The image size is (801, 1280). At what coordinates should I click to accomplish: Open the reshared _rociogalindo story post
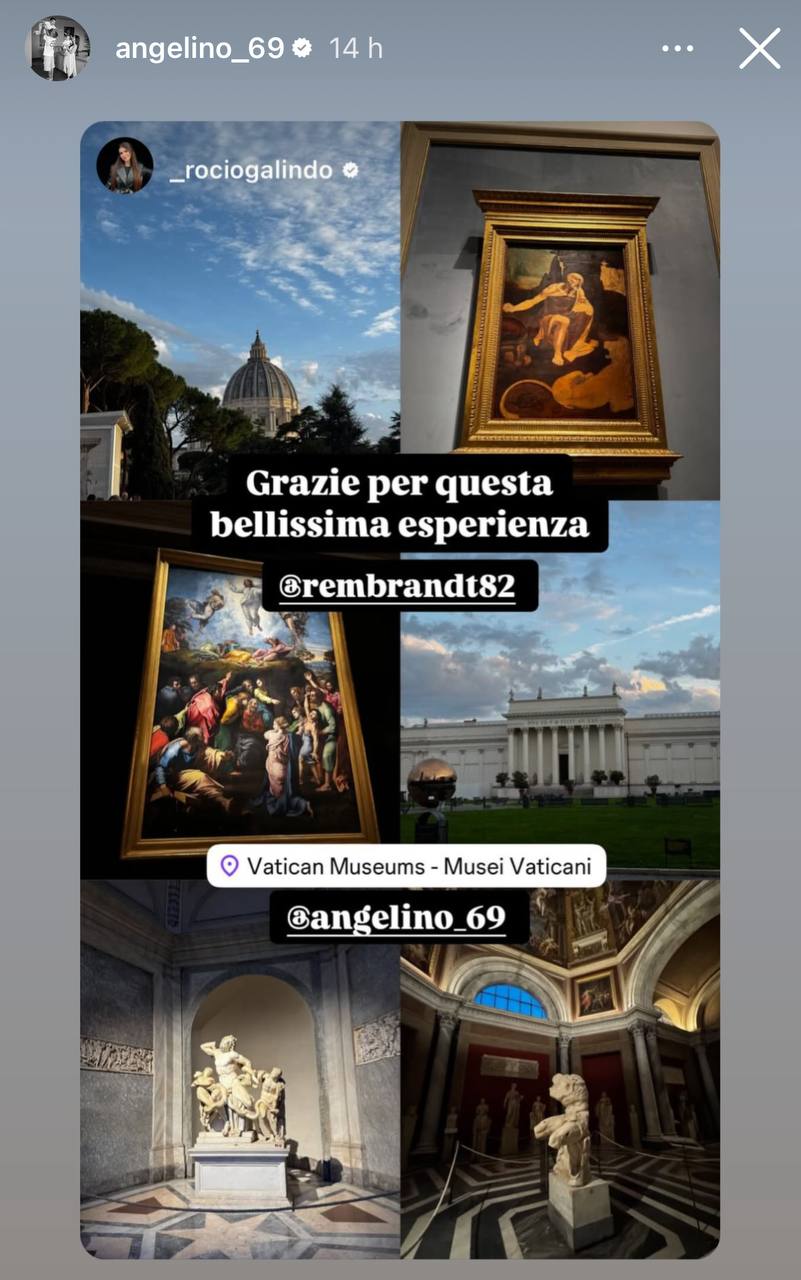coord(250,170)
